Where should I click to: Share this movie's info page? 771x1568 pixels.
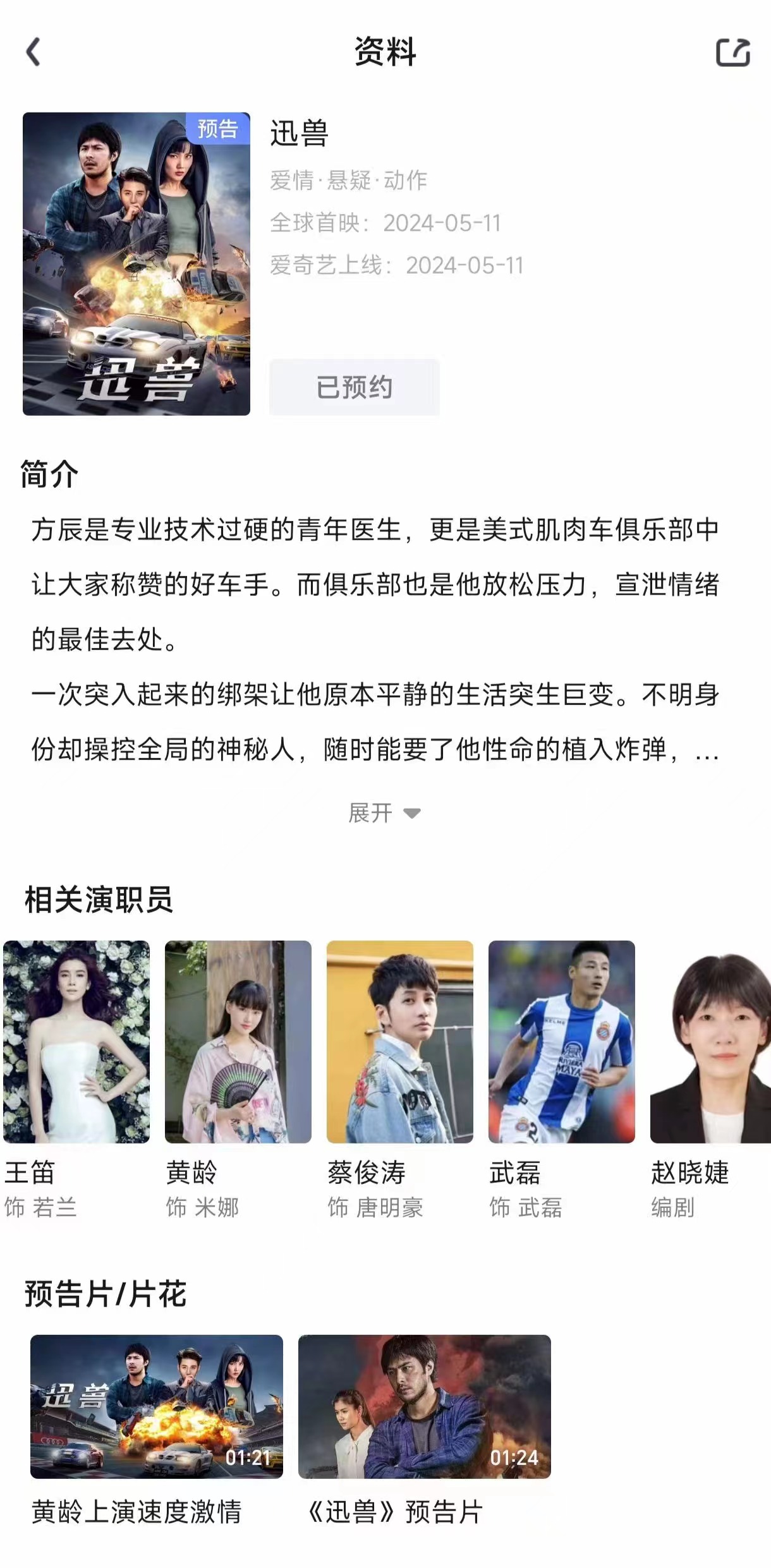pyautogui.click(x=732, y=52)
